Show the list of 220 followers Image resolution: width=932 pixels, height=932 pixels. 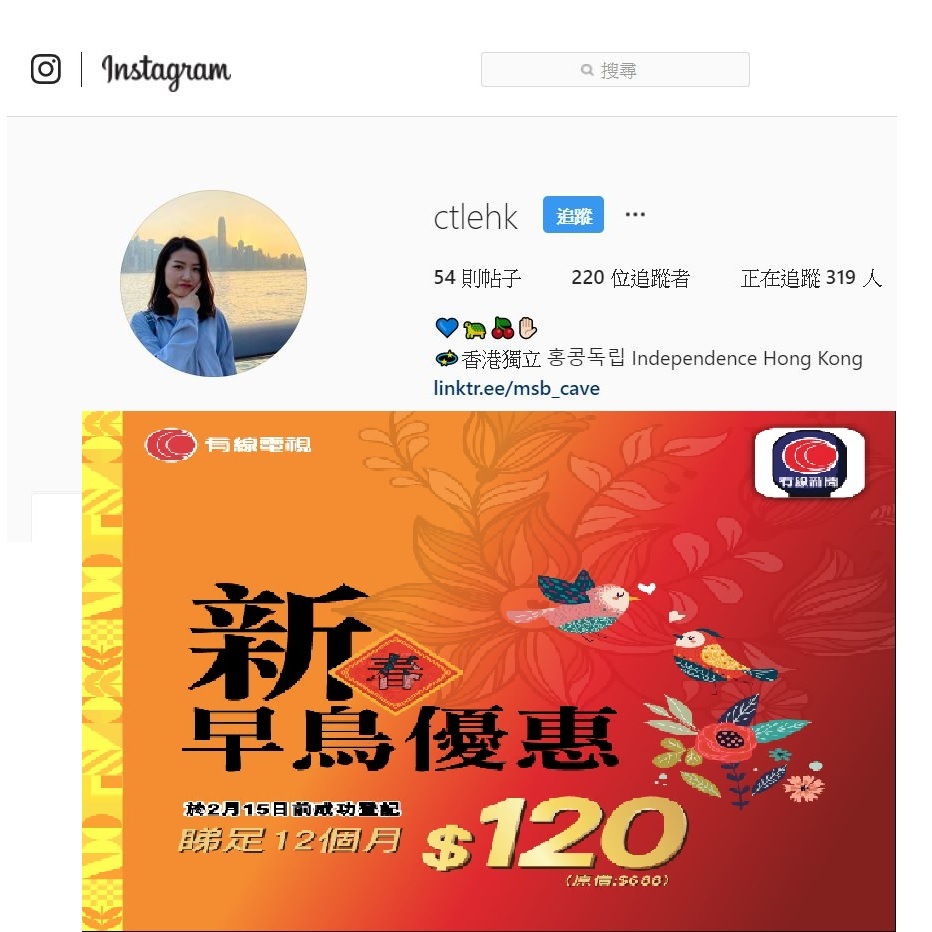tap(630, 278)
